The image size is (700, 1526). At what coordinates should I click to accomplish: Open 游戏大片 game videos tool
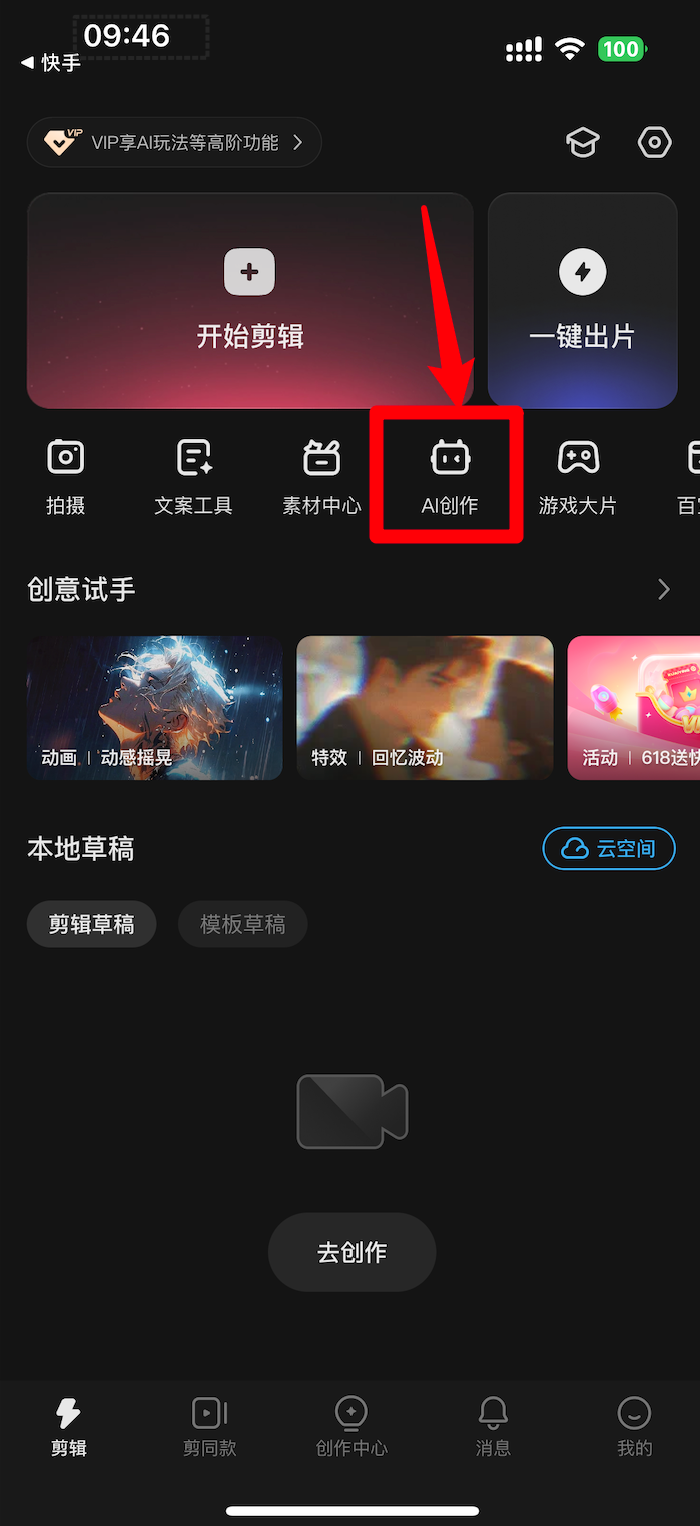[x=577, y=477]
